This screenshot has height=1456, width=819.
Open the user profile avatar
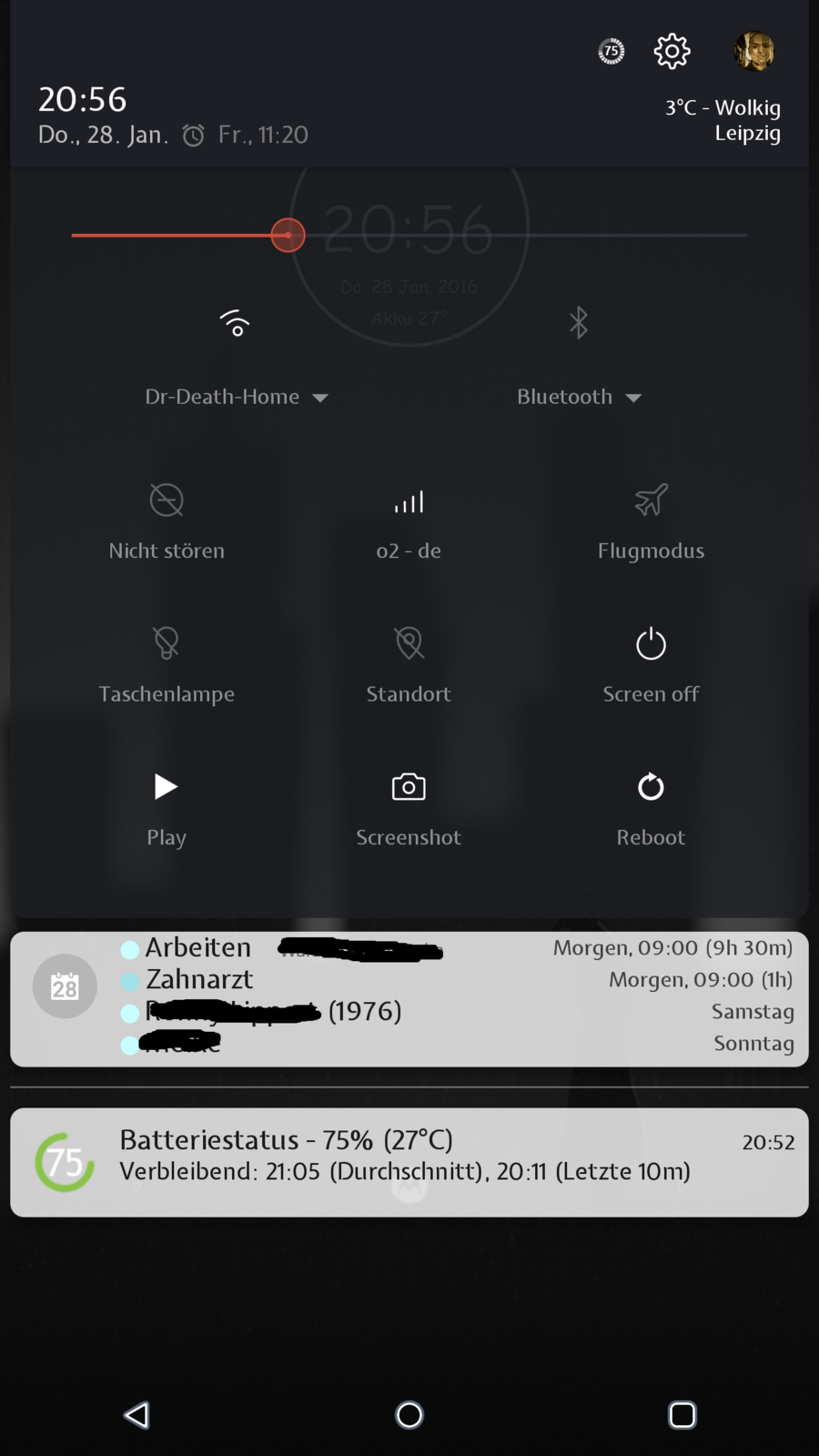click(x=753, y=51)
